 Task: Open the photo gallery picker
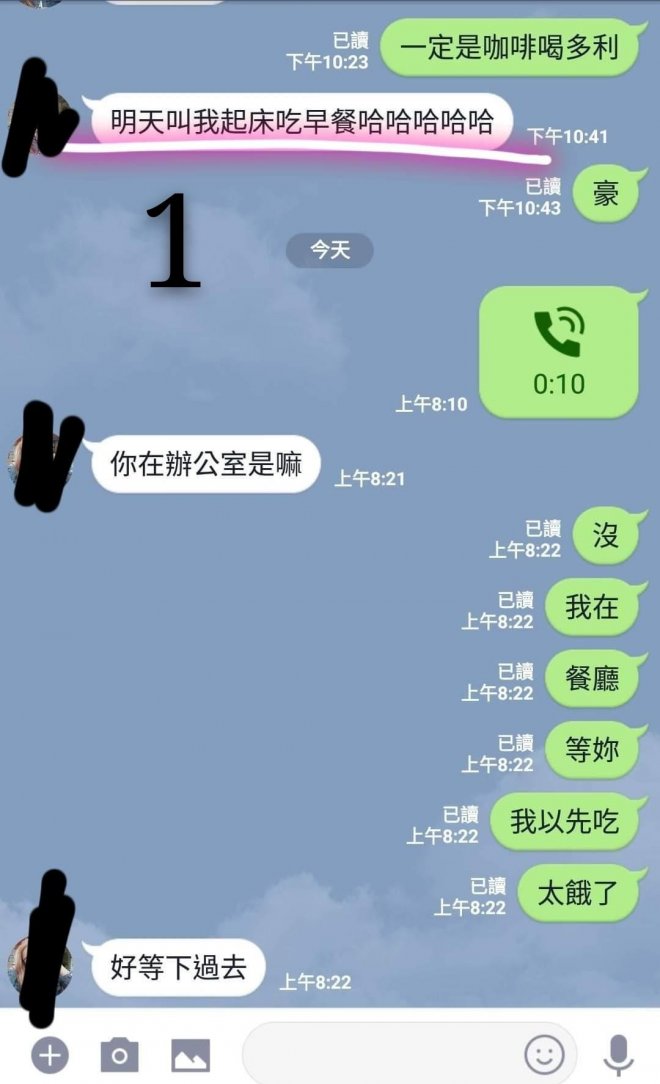click(190, 1055)
